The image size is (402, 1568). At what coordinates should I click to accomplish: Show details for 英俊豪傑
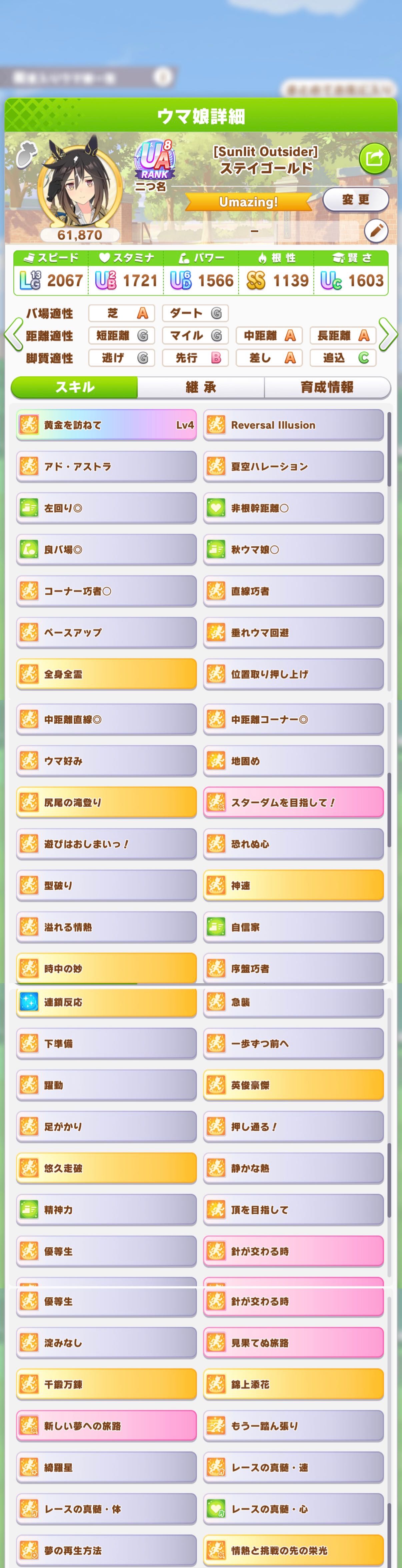coord(293,1085)
